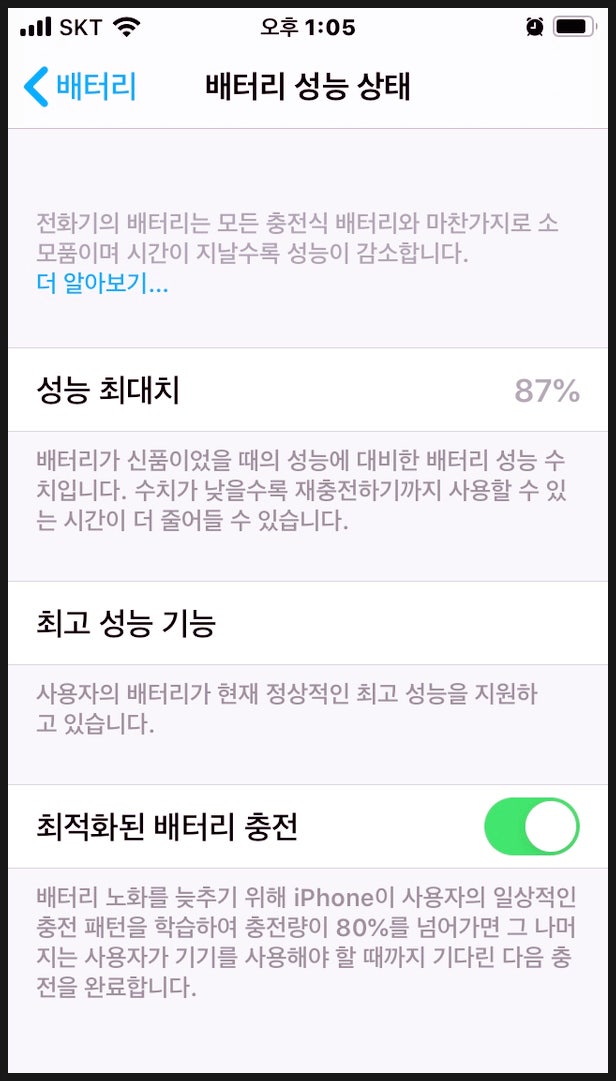
Task: Go back to the 배터리 settings
Action: click(80, 87)
